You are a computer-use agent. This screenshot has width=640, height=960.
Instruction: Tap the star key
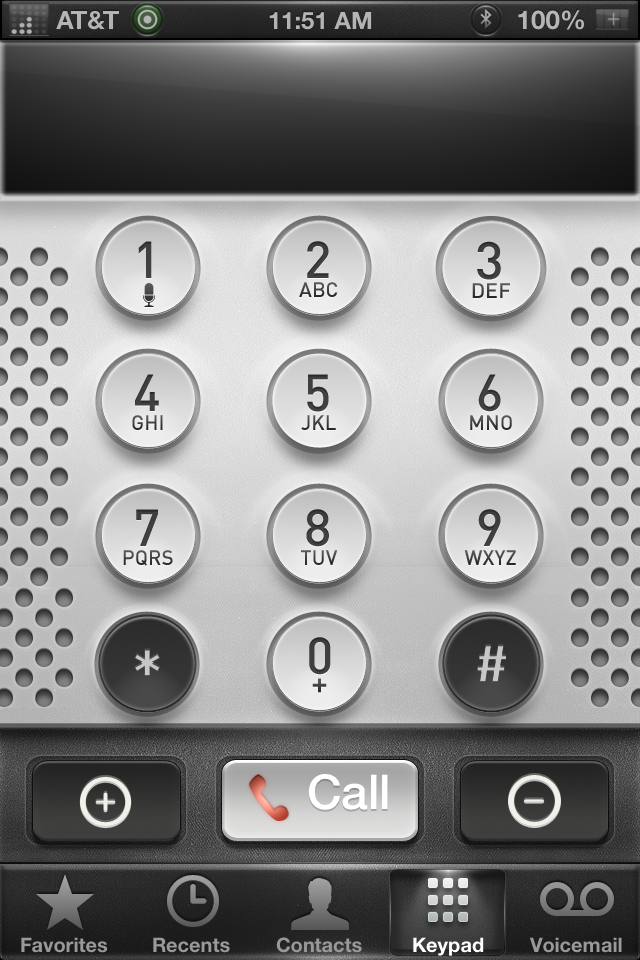pyautogui.click(x=148, y=664)
